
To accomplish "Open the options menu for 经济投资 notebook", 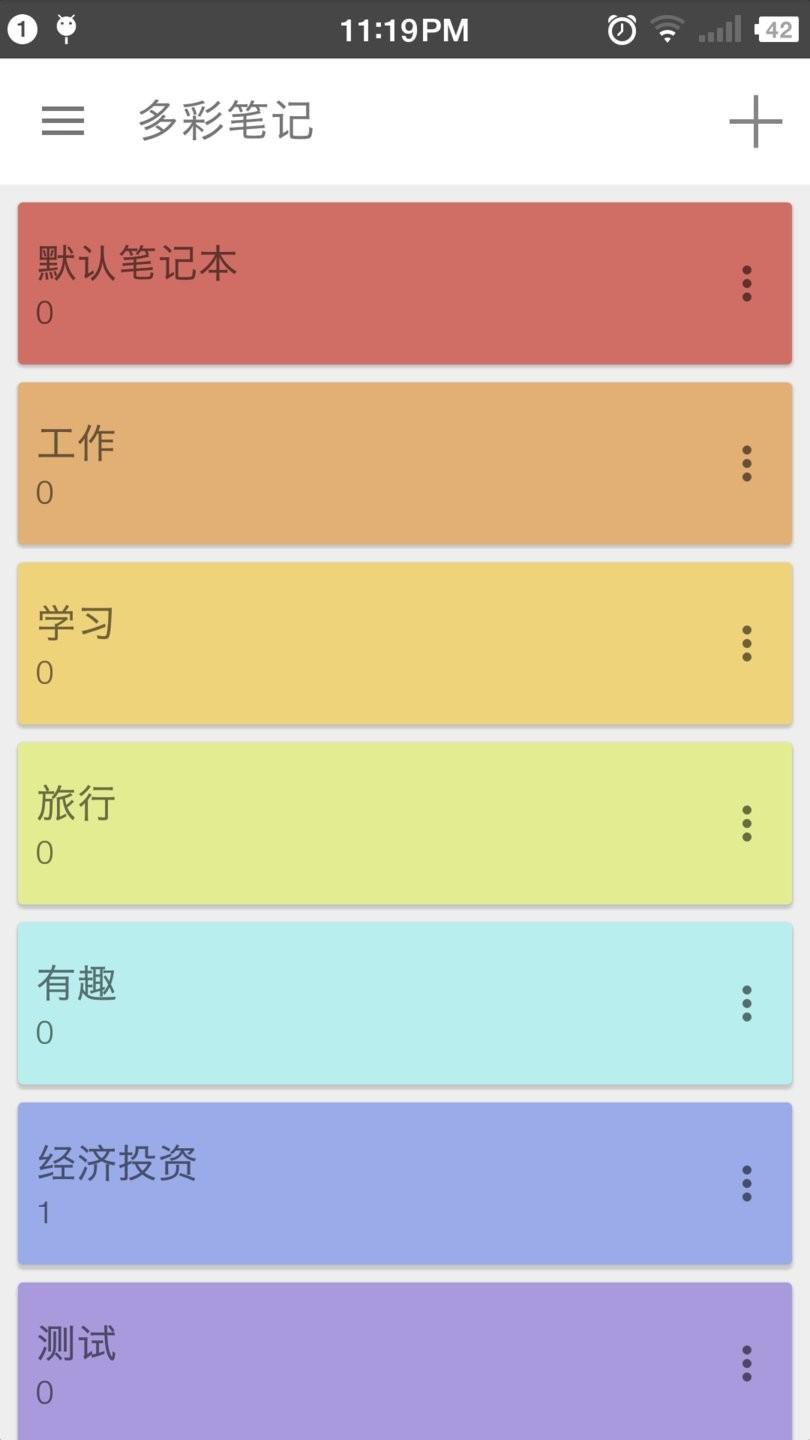I will tap(747, 1183).
